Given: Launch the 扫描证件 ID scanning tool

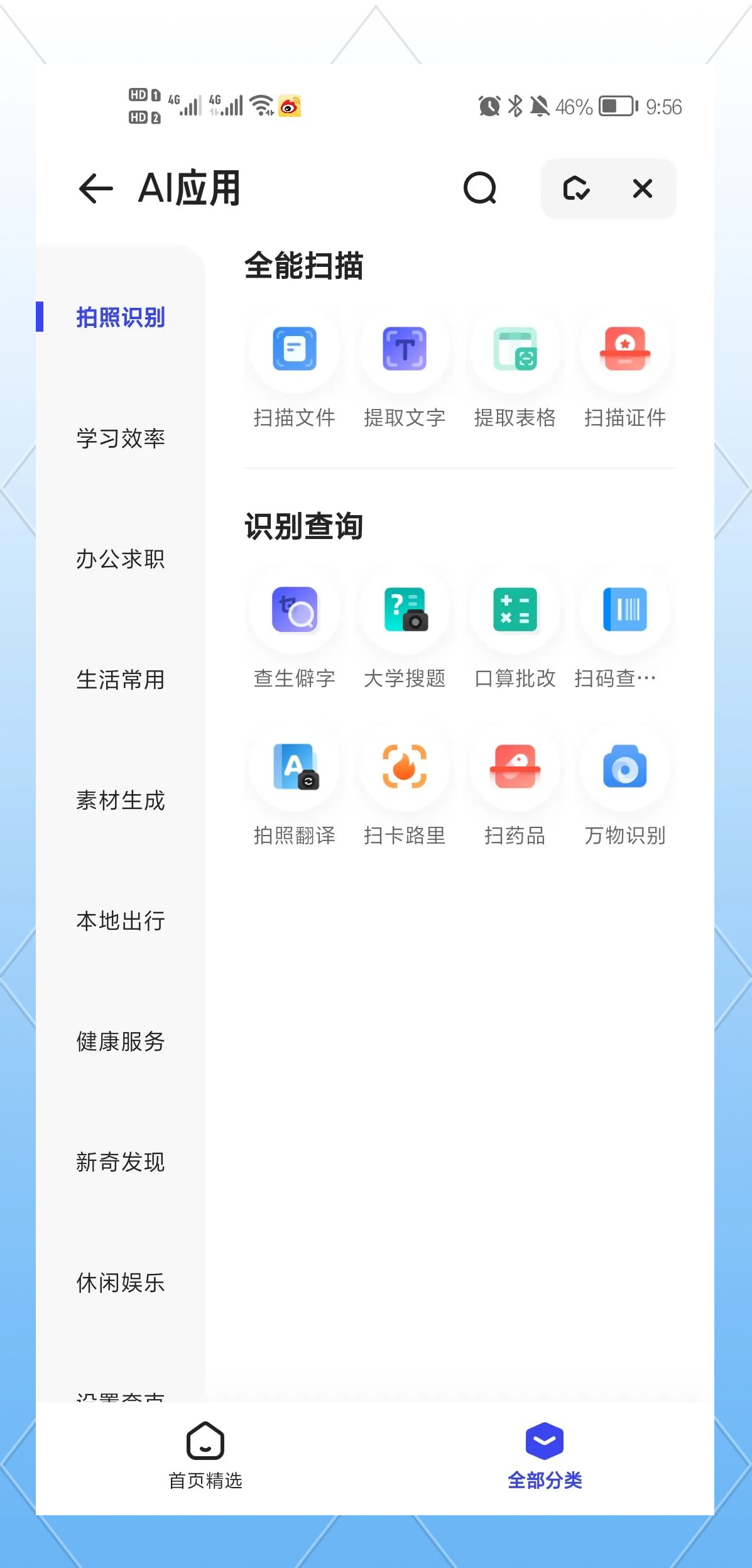Looking at the screenshot, I should tap(625, 364).
